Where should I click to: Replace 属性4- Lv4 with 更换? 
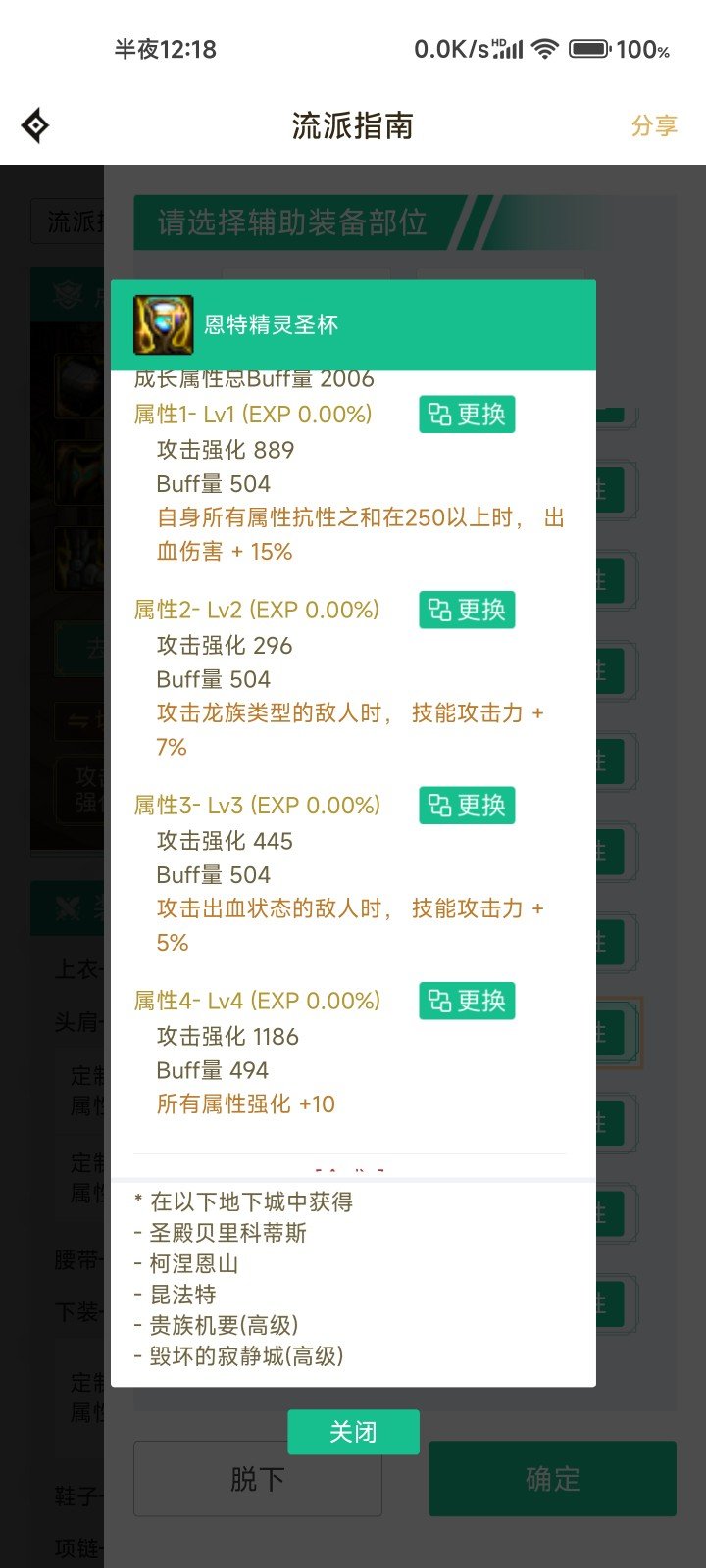467,1001
